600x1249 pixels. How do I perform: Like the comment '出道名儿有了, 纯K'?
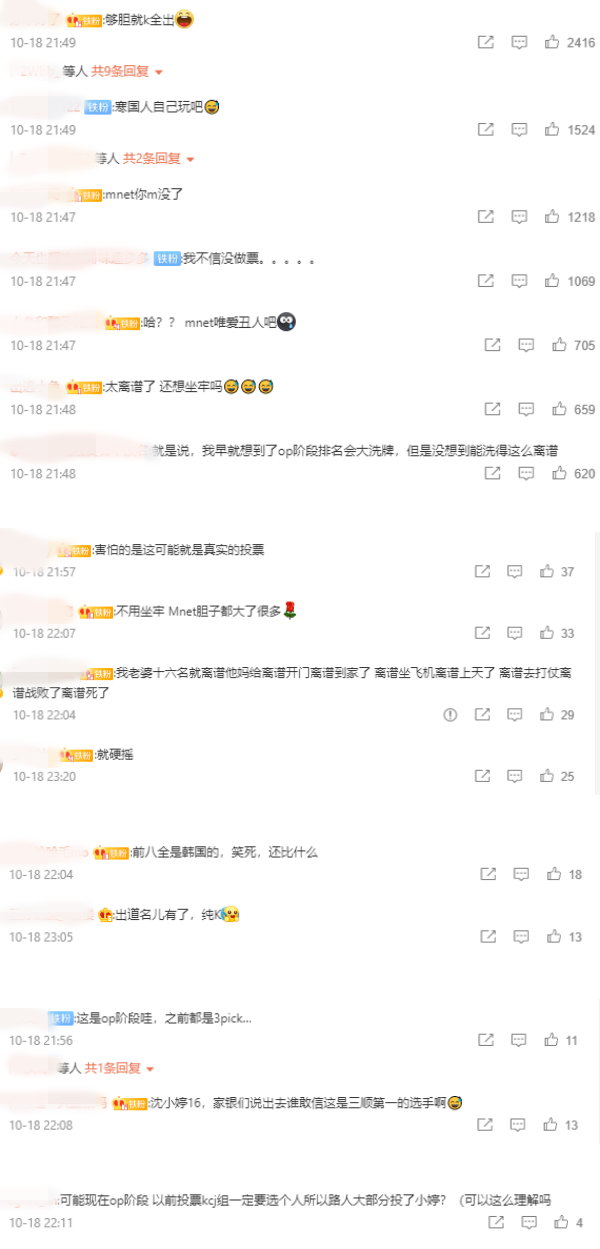click(x=554, y=937)
